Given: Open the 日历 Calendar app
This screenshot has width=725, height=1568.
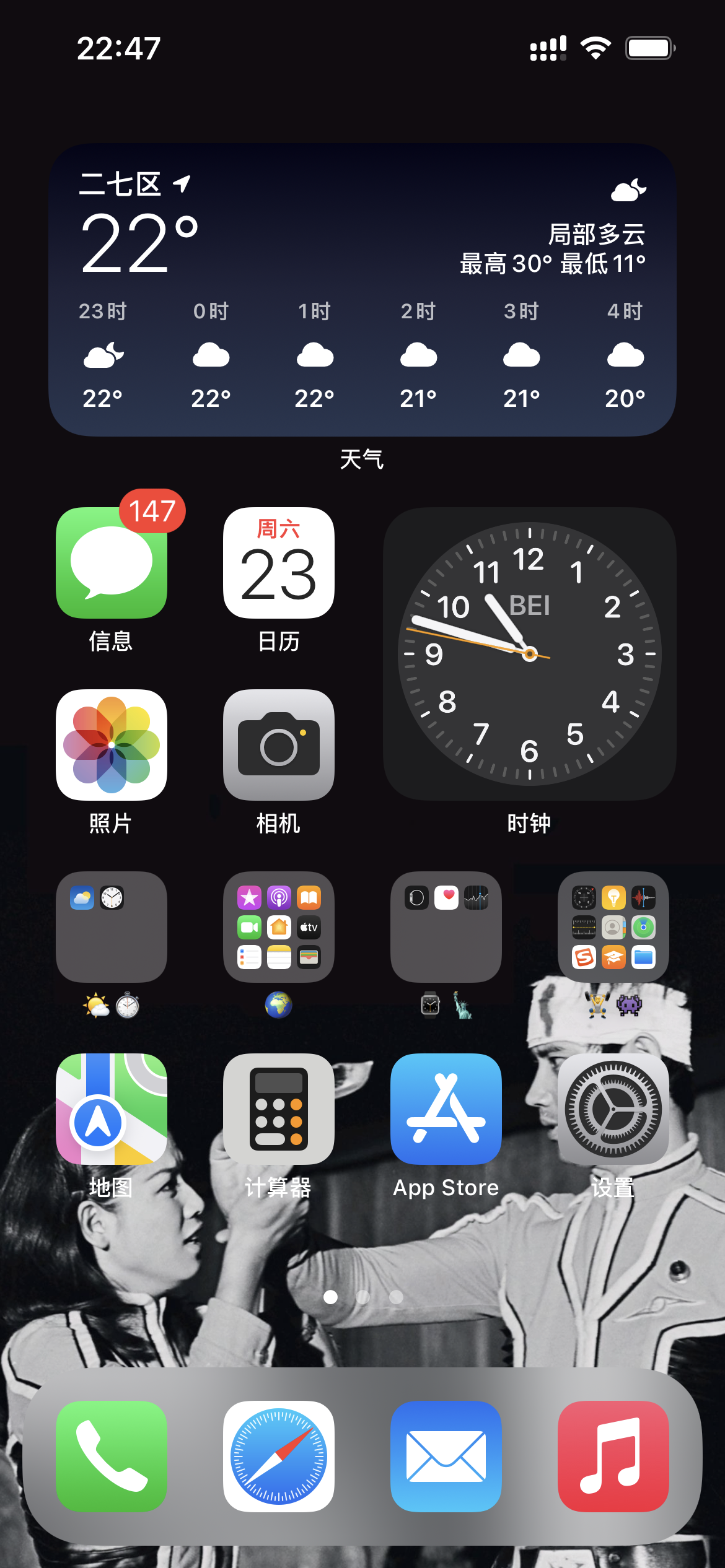Looking at the screenshot, I should point(279,562).
